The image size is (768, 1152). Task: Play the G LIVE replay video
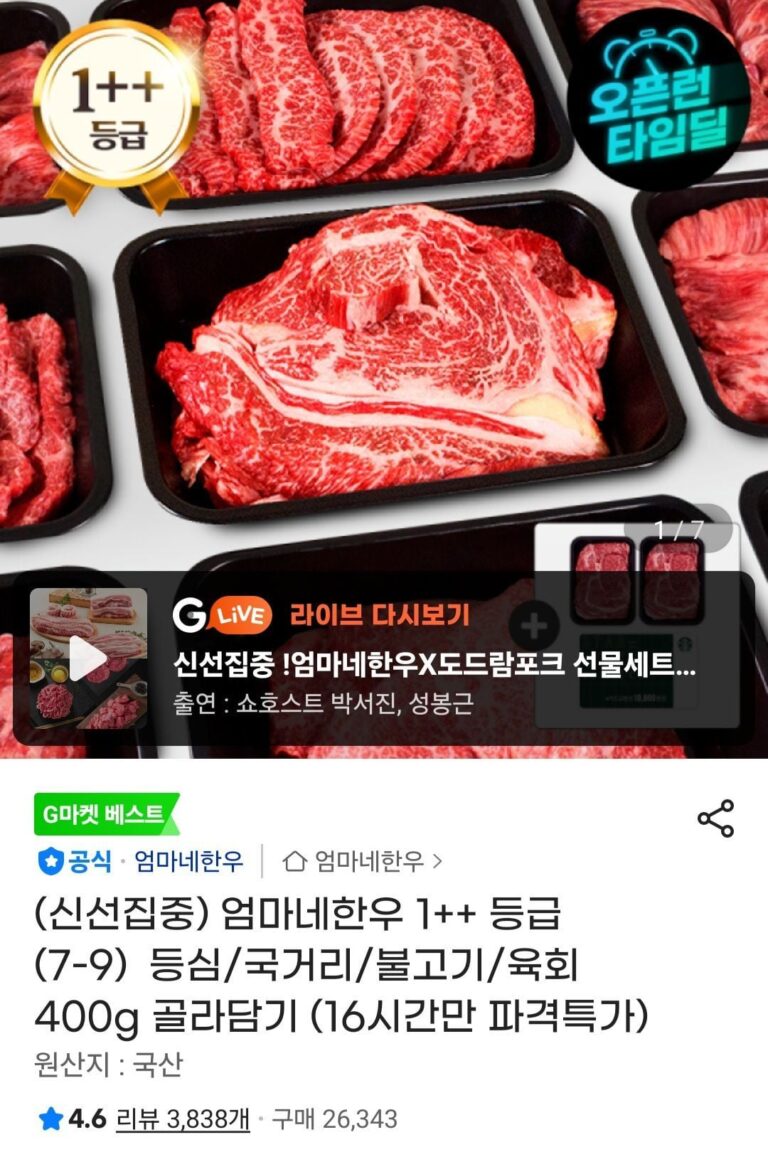(88, 657)
